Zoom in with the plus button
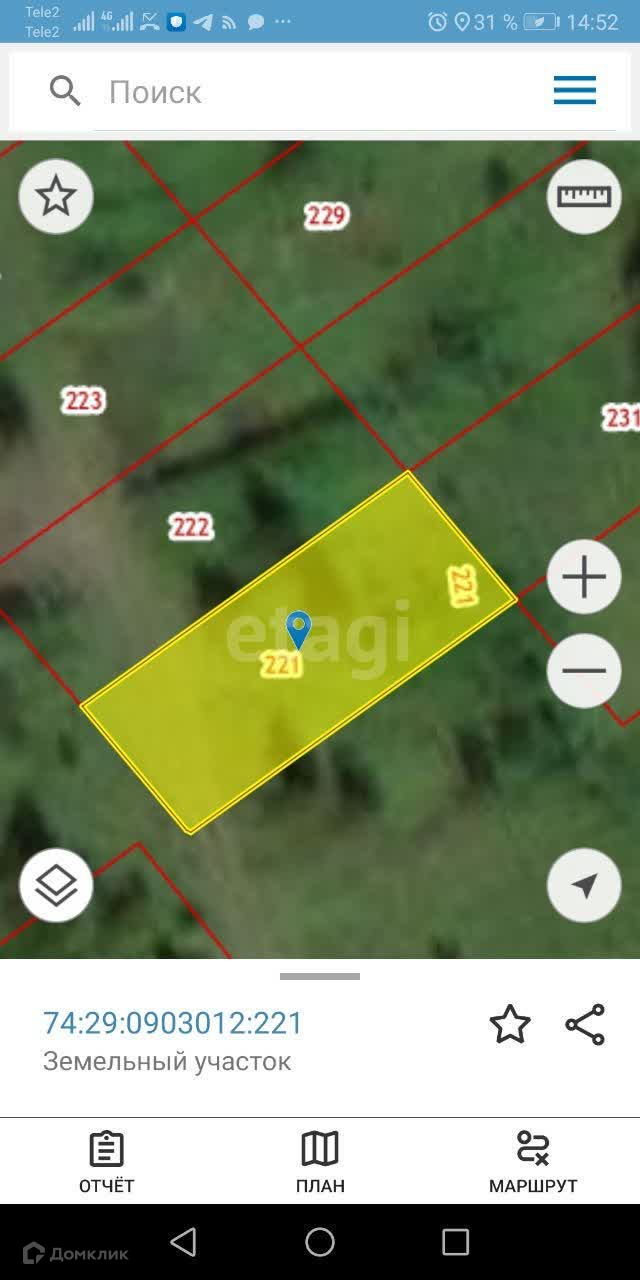Image resolution: width=640 pixels, height=1280 pixels. [x=584, y=577]
